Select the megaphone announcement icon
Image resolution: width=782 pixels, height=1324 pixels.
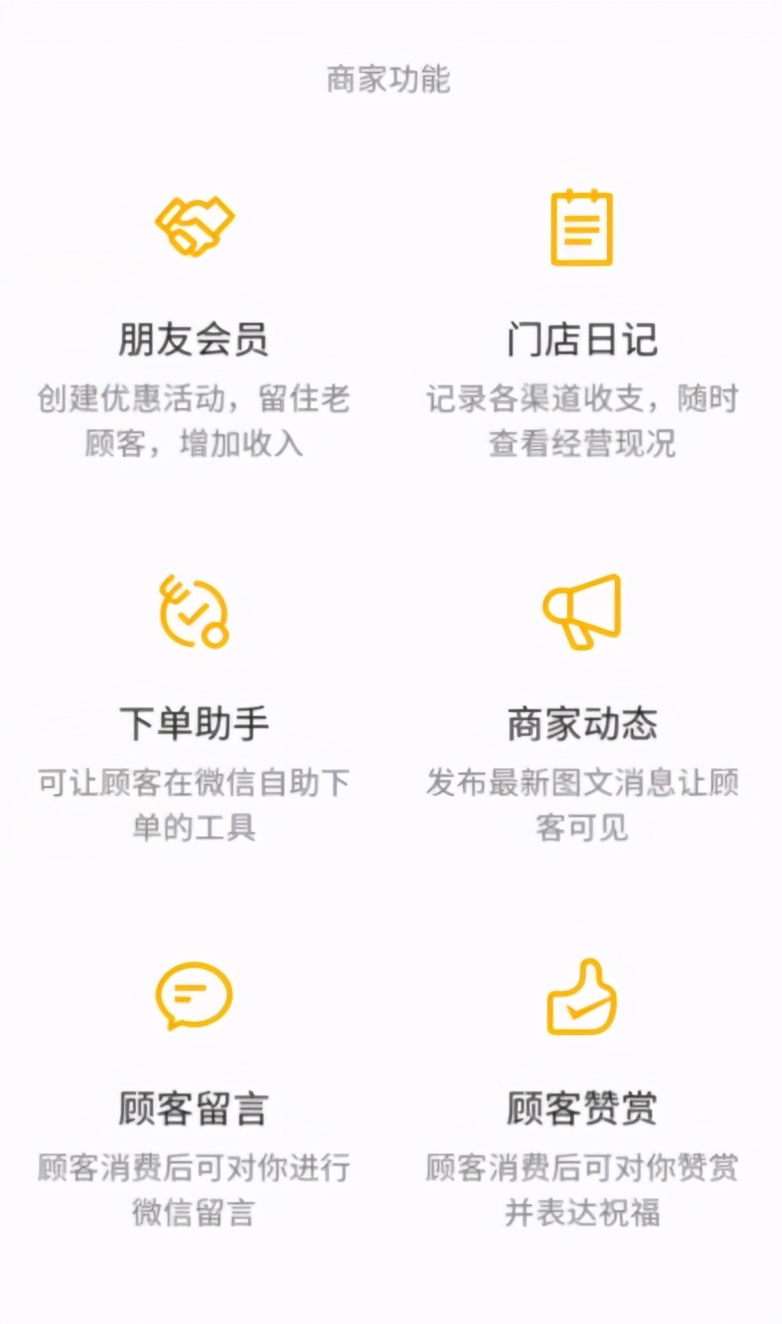[x=581, y=610]
